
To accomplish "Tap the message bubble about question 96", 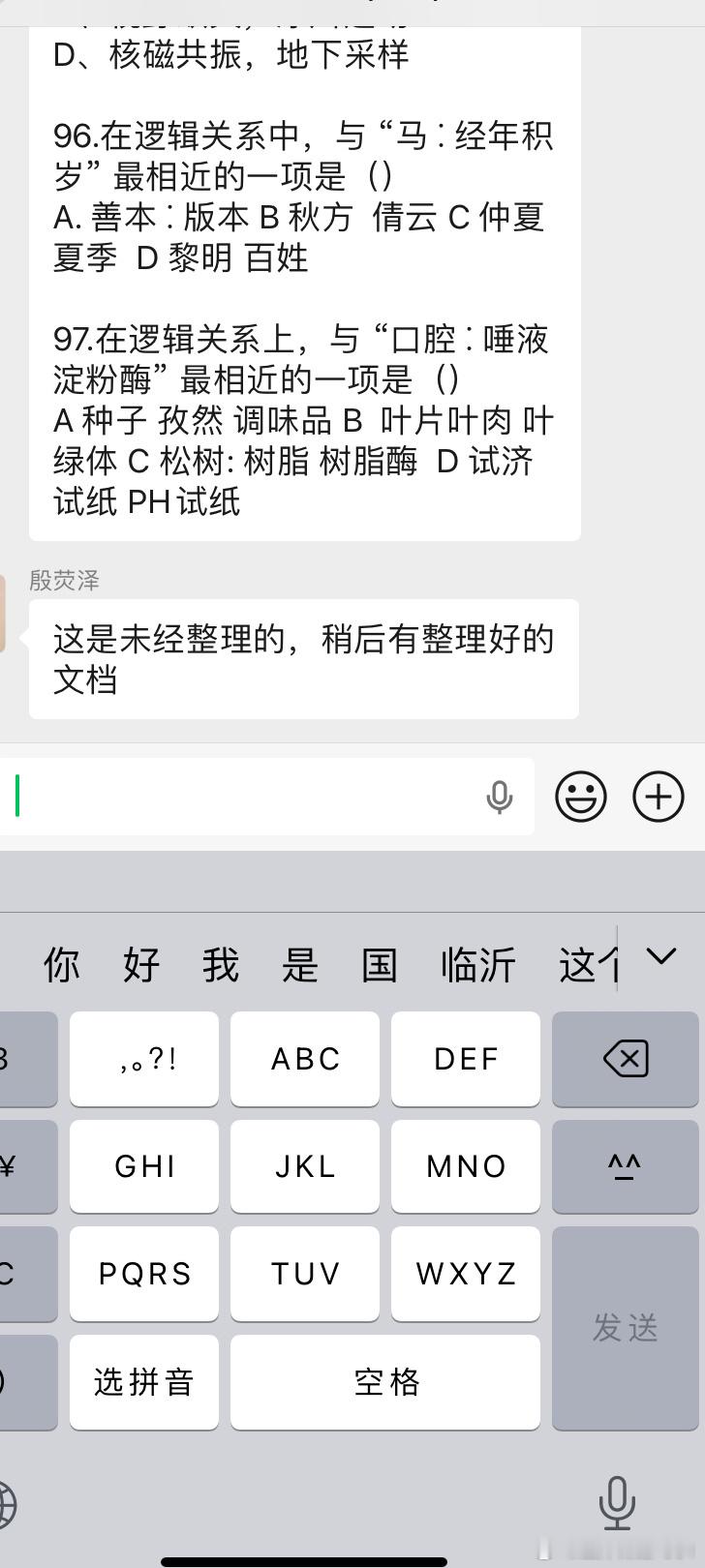I will tap(304, 194).
